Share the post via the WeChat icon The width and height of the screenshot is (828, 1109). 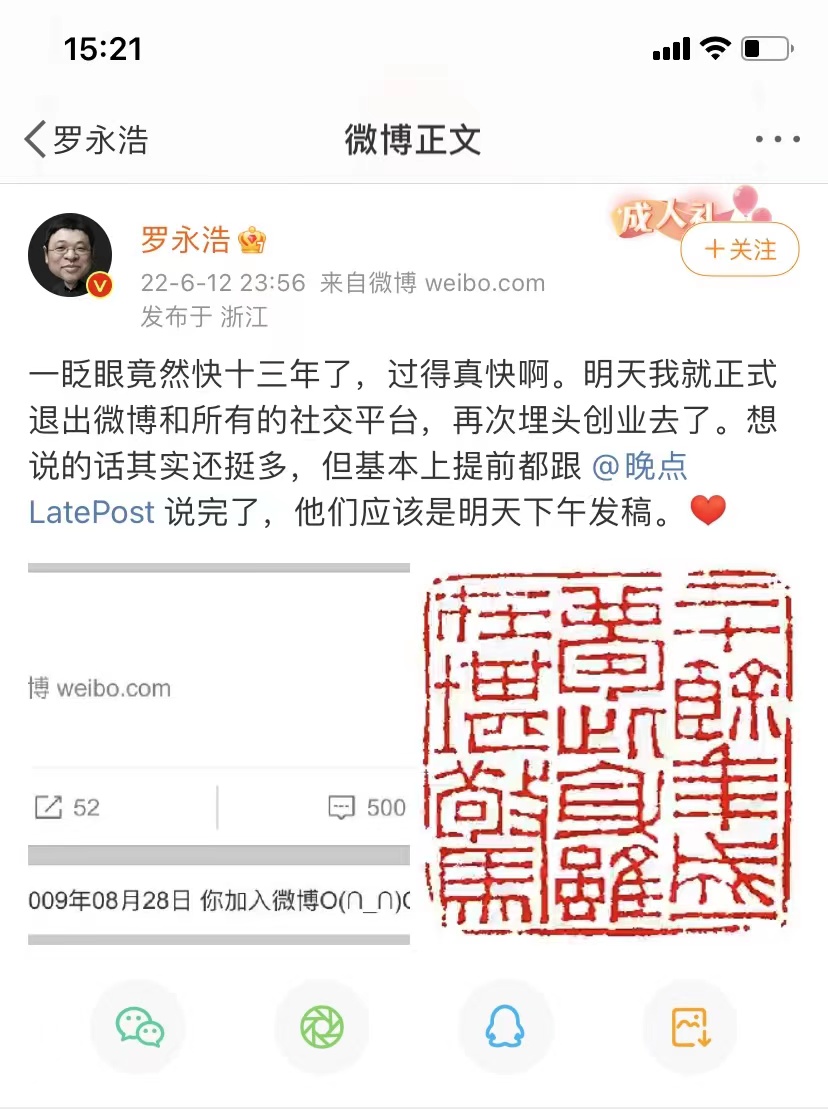(x=138, y=1026)
